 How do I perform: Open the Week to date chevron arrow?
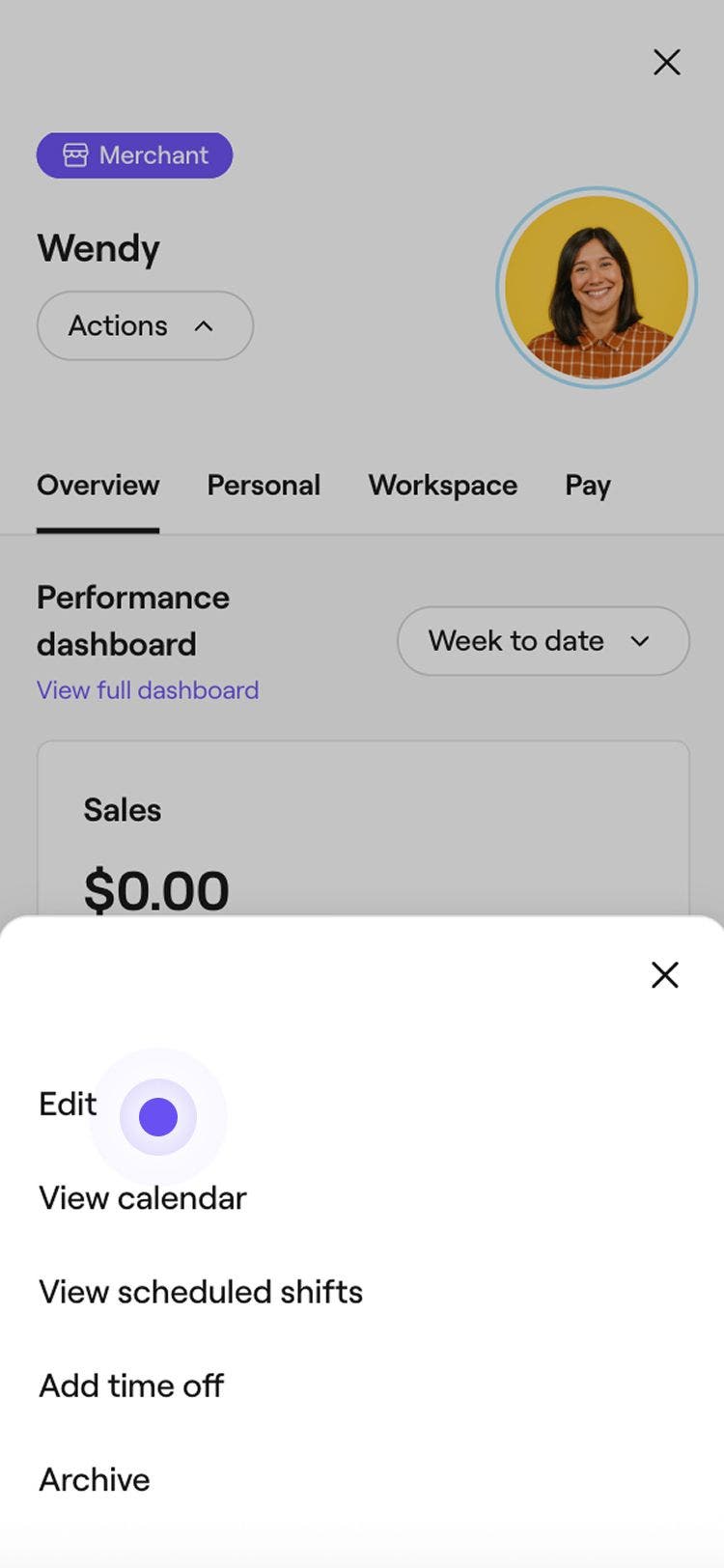coord(640,641)
